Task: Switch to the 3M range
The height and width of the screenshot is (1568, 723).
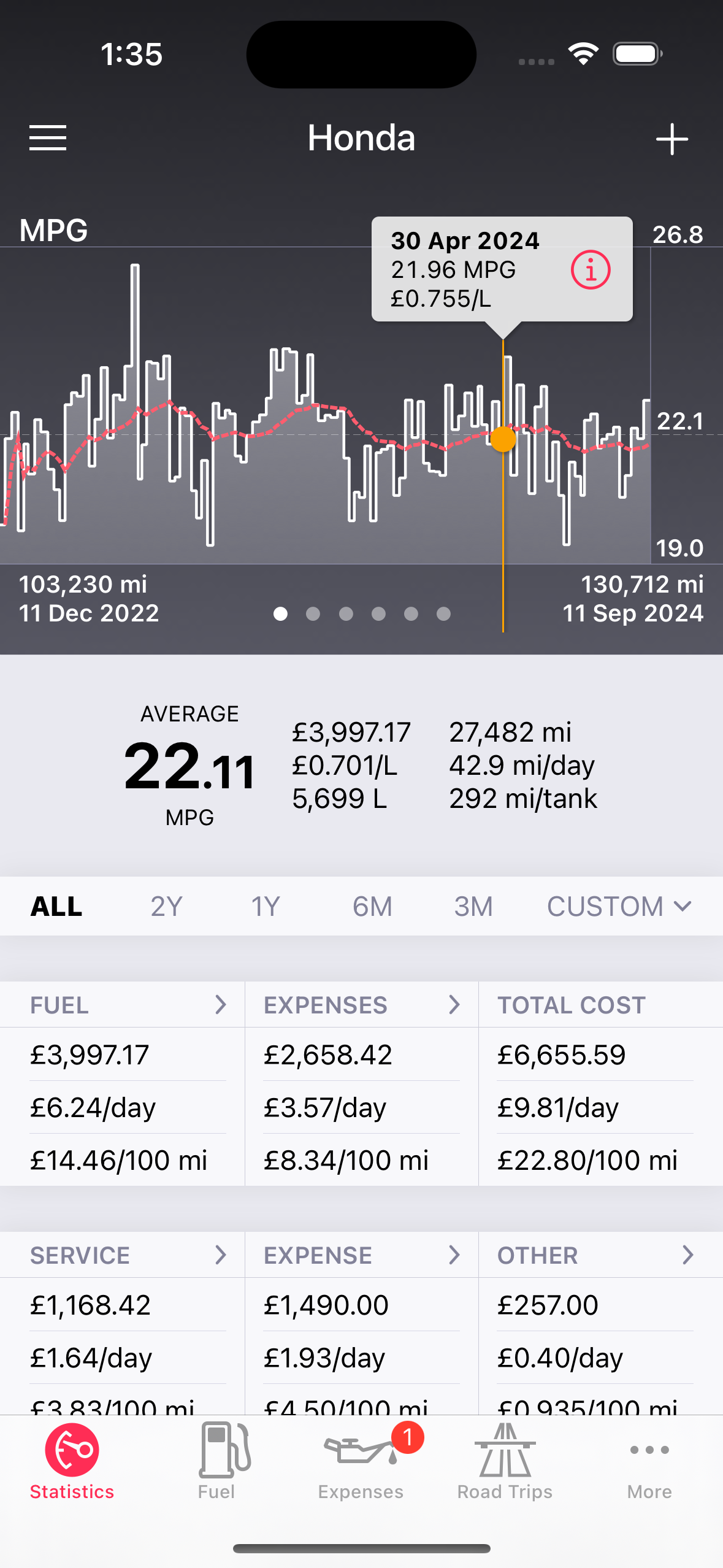Action: pos(473,906)
